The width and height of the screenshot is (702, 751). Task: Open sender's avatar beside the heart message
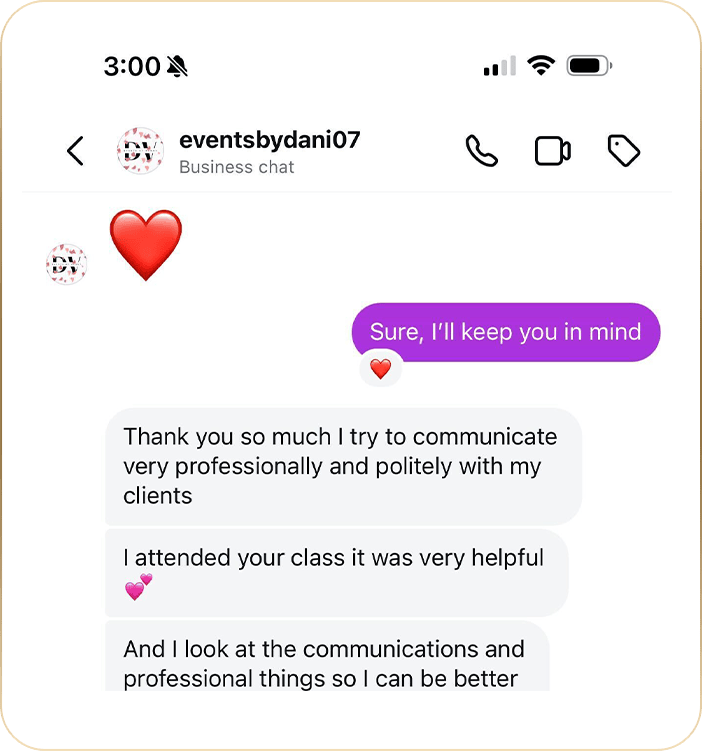[67, 264]
